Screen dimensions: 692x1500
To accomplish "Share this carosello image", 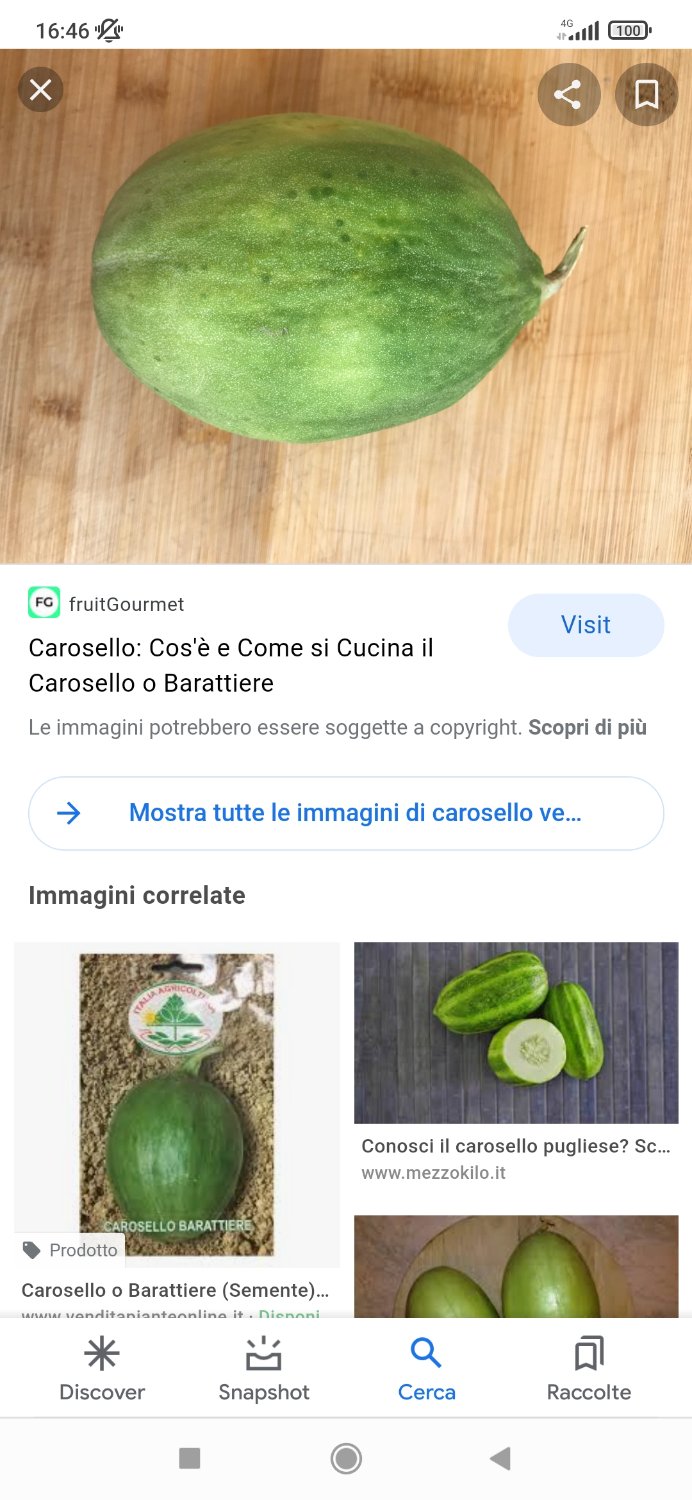I will tap(568, 95).
